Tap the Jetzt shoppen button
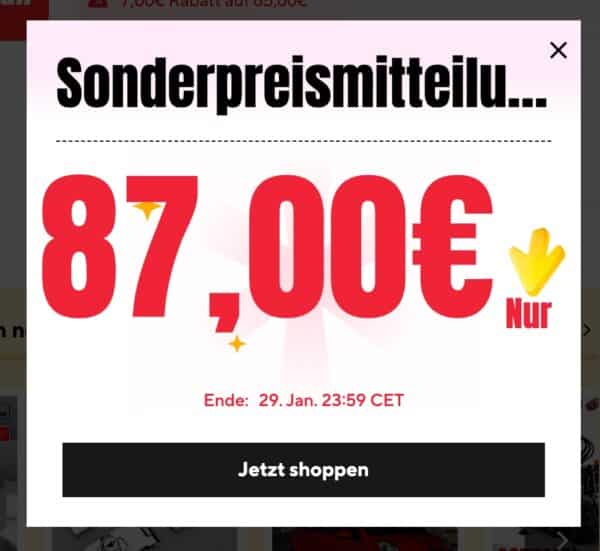Screen dimensions: 600x551 coord(303,469)
